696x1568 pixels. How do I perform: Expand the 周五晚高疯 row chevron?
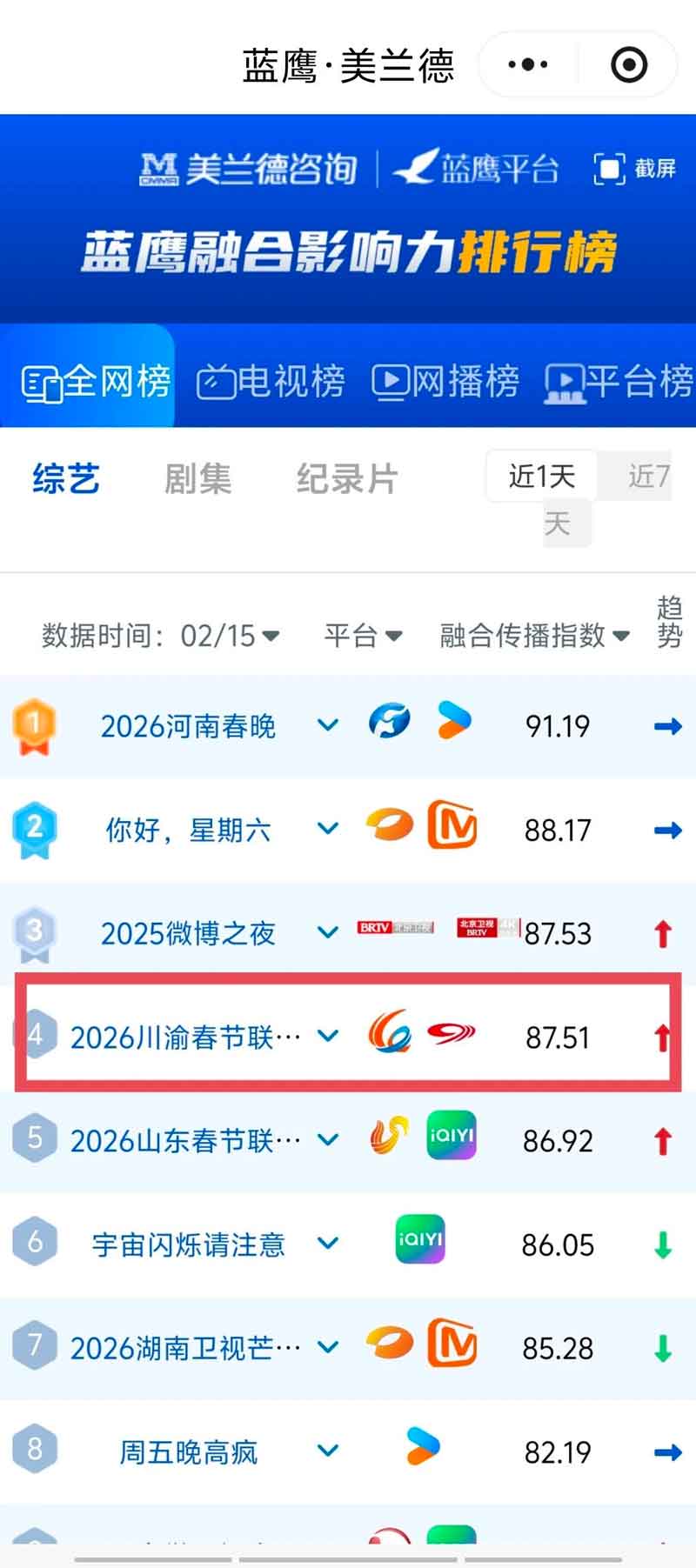point(328,1451)
